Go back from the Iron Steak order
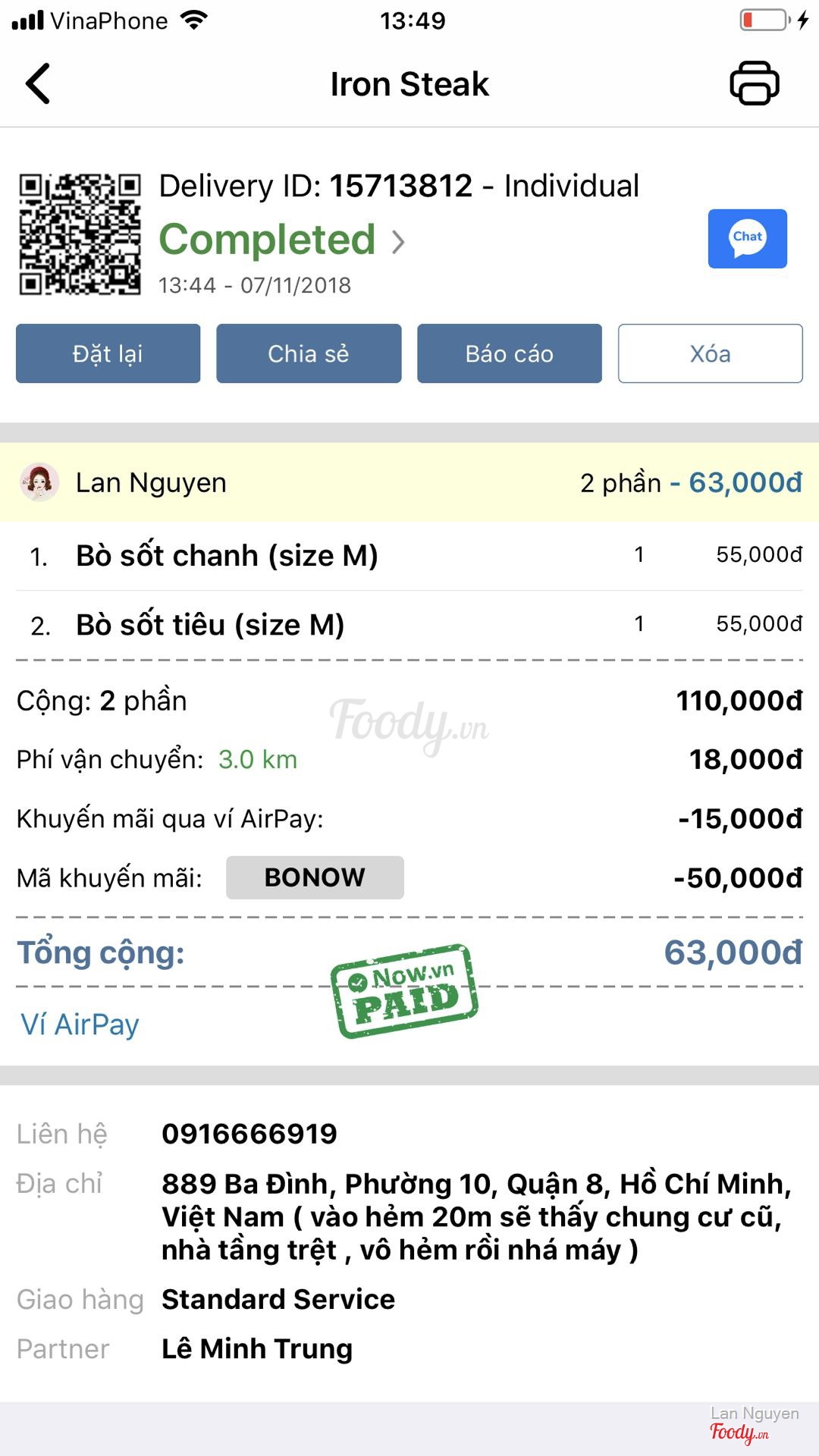Image resolution: width=819 pixels, height=1456 pixels. (x=38, y=83)
